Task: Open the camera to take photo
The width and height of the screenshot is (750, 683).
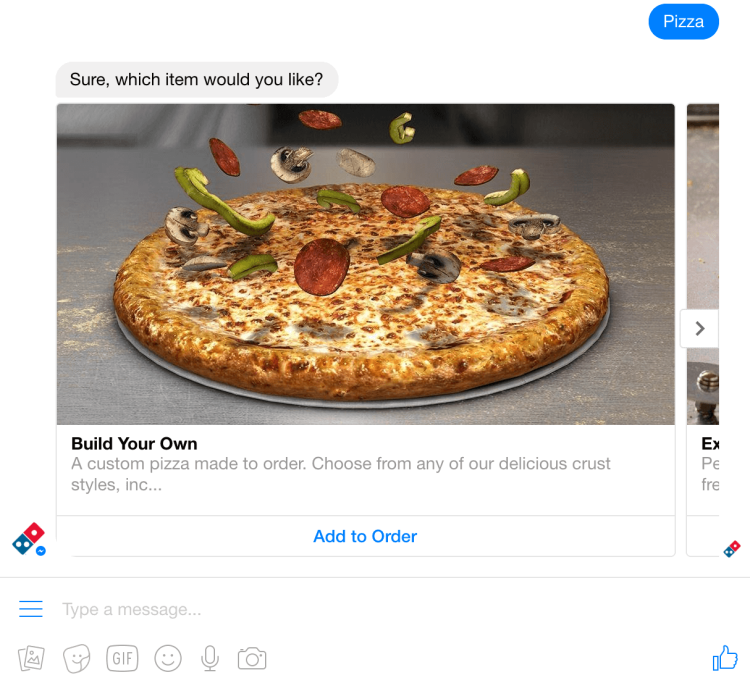Action: (252, 658)
